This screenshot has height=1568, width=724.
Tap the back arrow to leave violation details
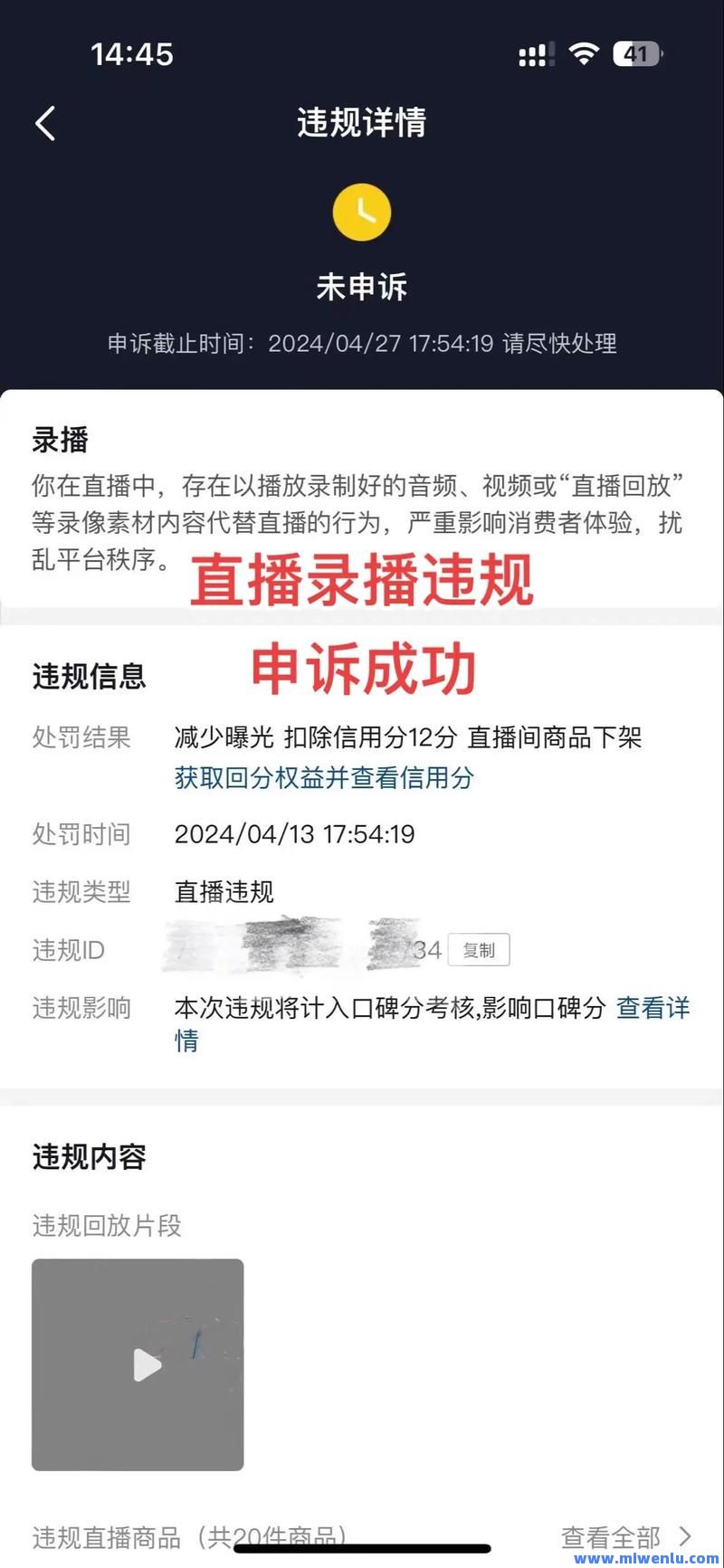[x=43, y=123]
